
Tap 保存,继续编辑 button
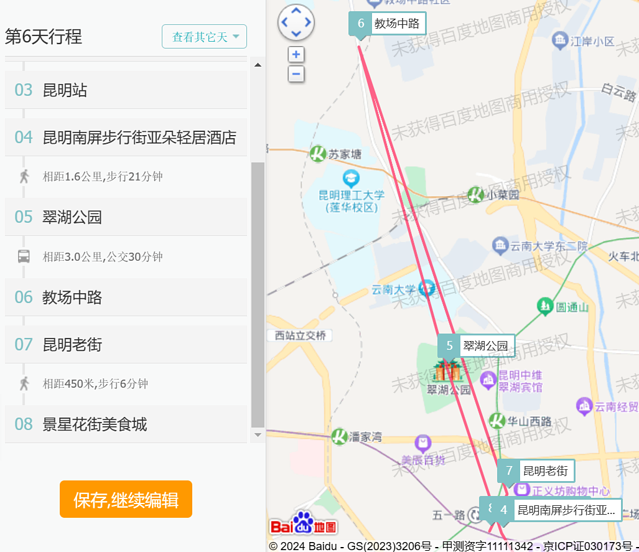point(125,499)
